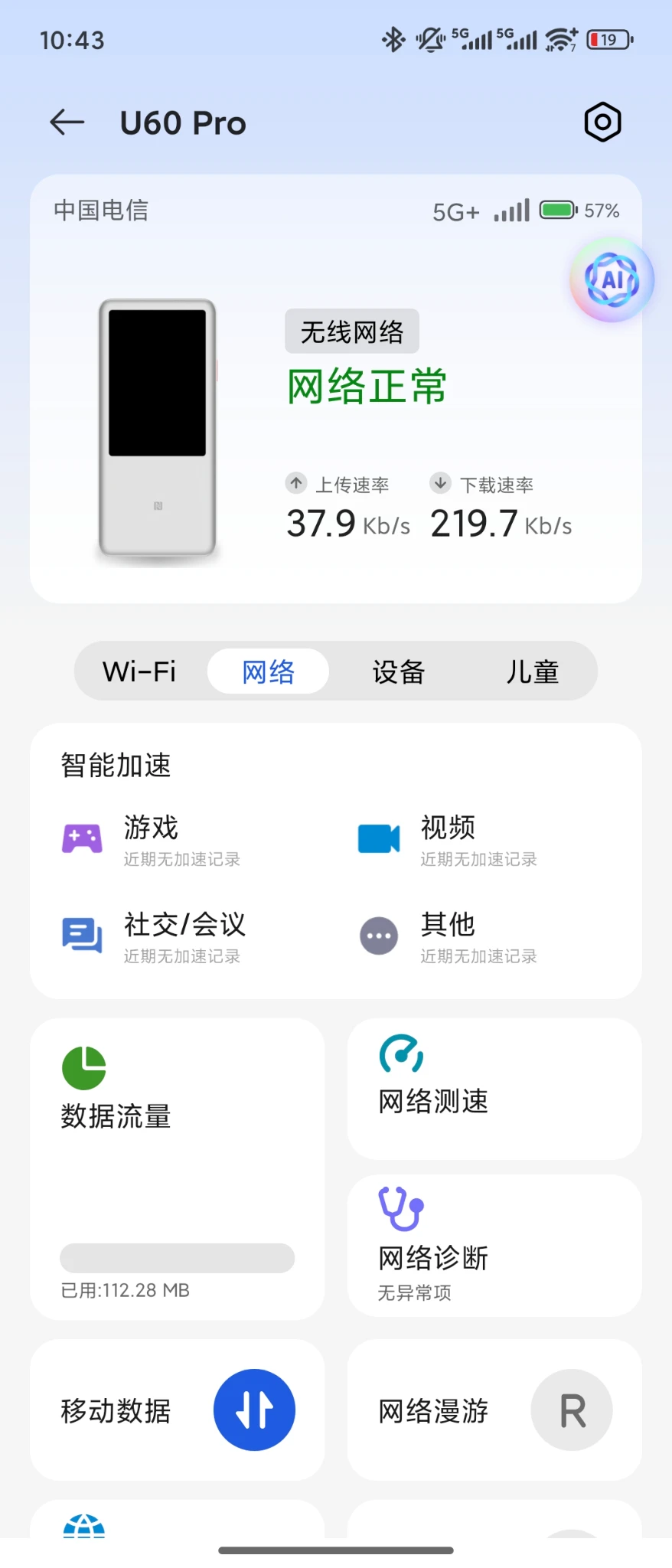
Task: Switch to the Wi-Fi tab
Action: coord(139,671)
